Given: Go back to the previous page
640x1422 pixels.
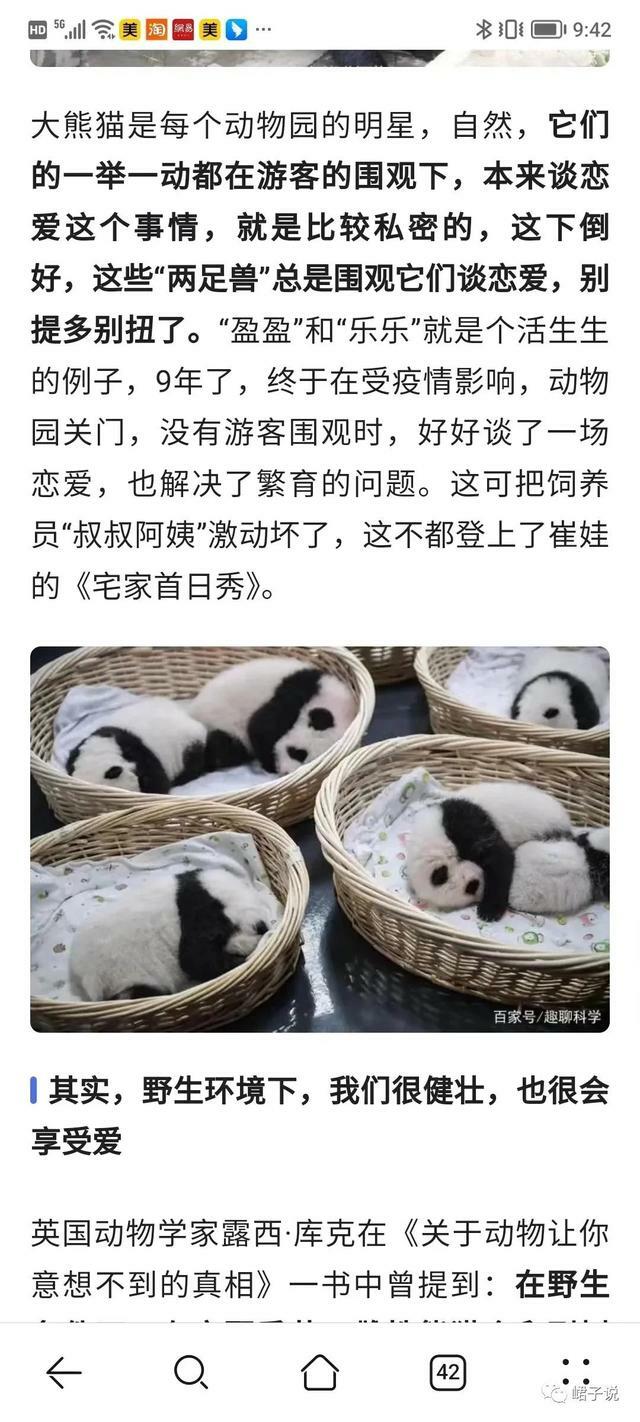Looking at the screenshot, I should pos(63,1372).
